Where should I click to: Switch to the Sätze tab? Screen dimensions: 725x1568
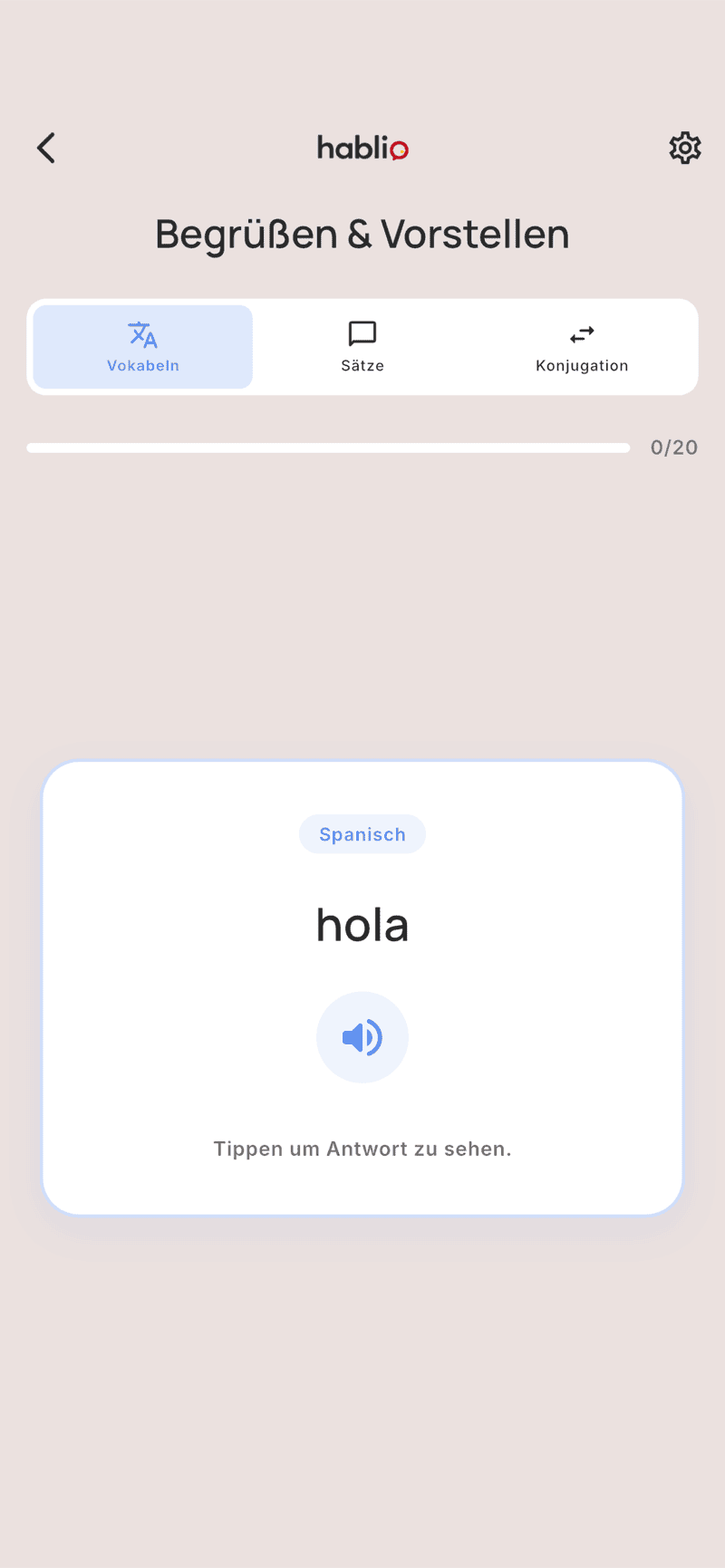362,347
